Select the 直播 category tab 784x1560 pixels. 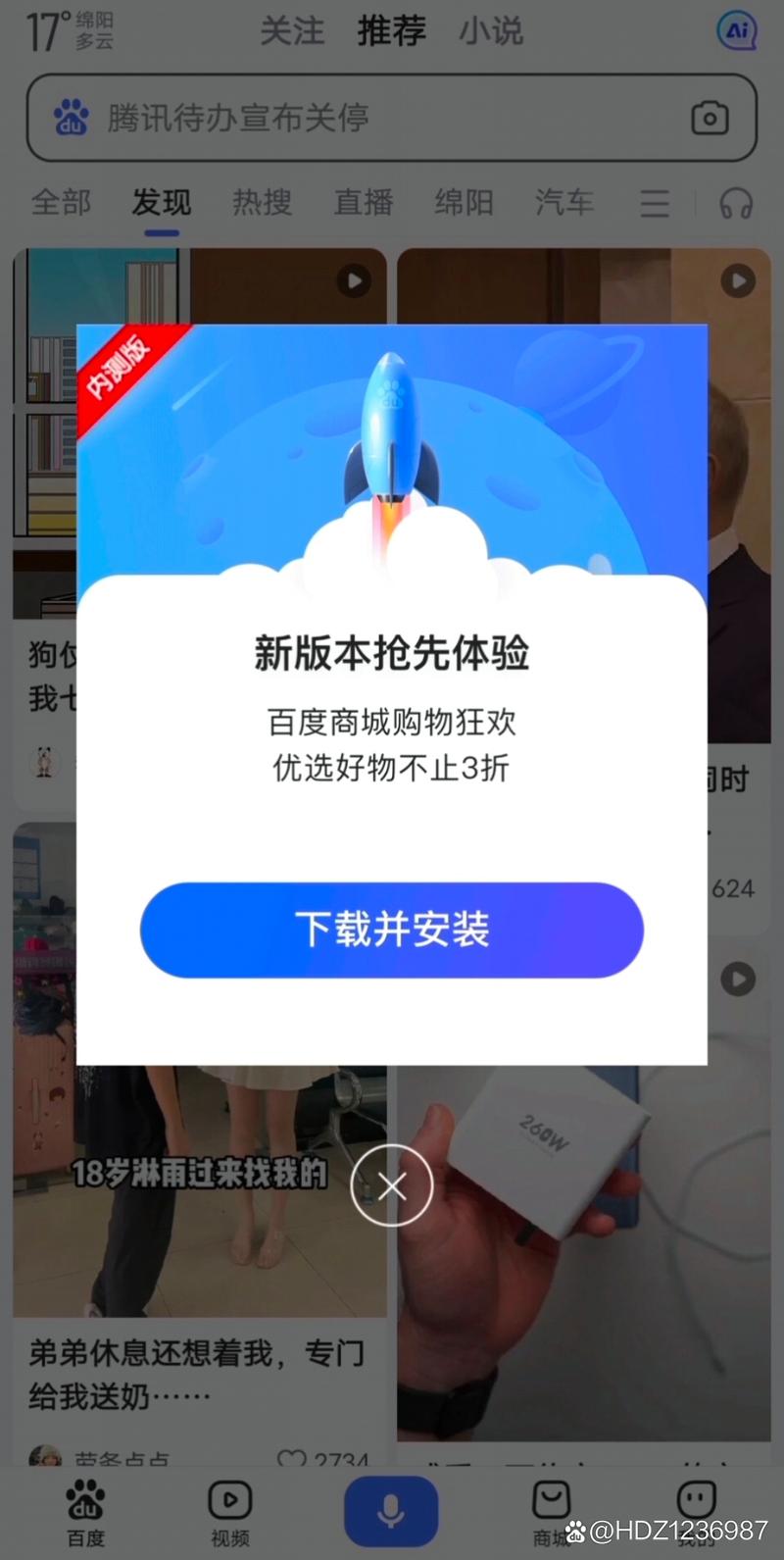(364, 203)
